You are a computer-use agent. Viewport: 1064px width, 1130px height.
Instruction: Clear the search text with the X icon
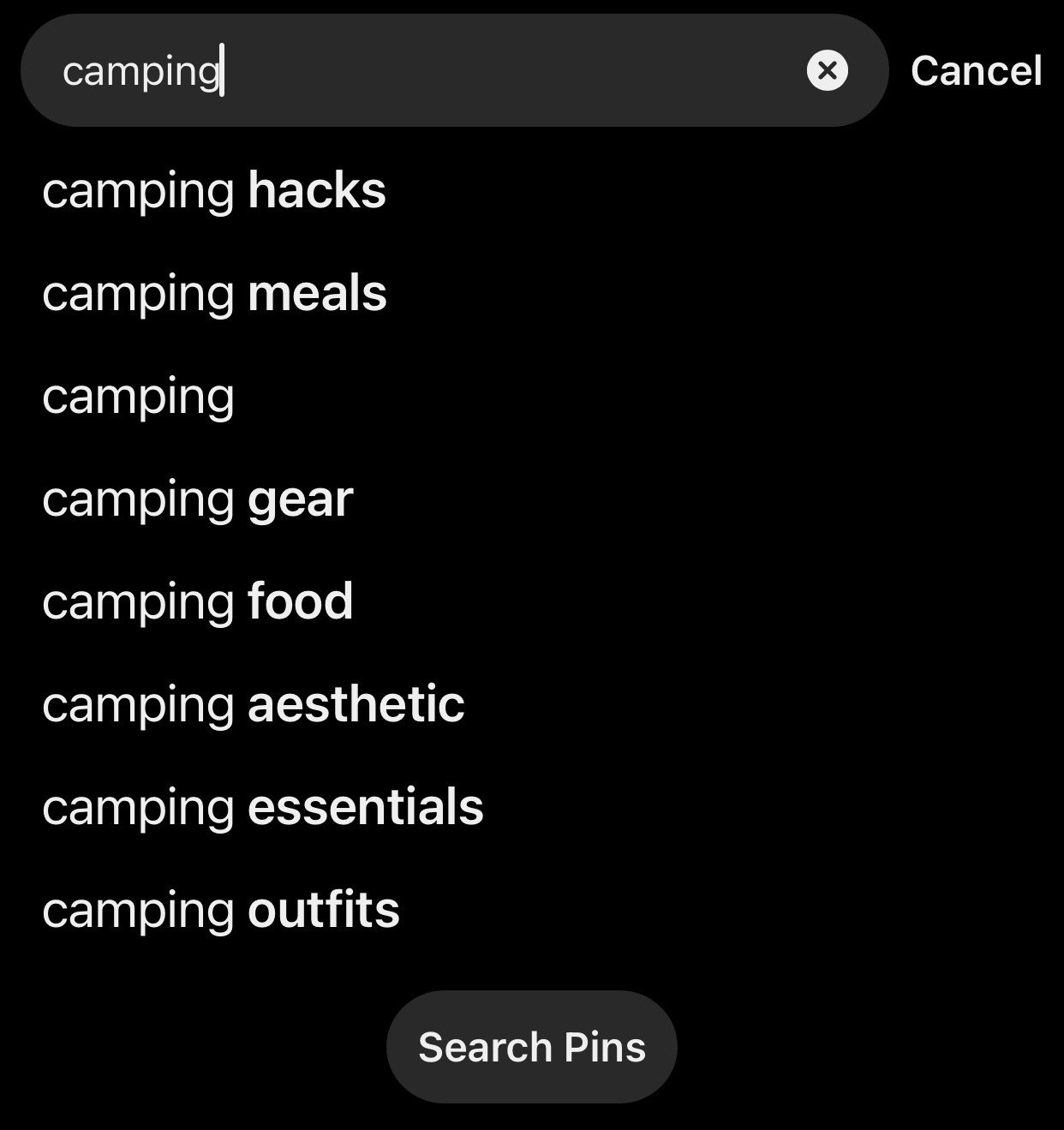[827, 70]
